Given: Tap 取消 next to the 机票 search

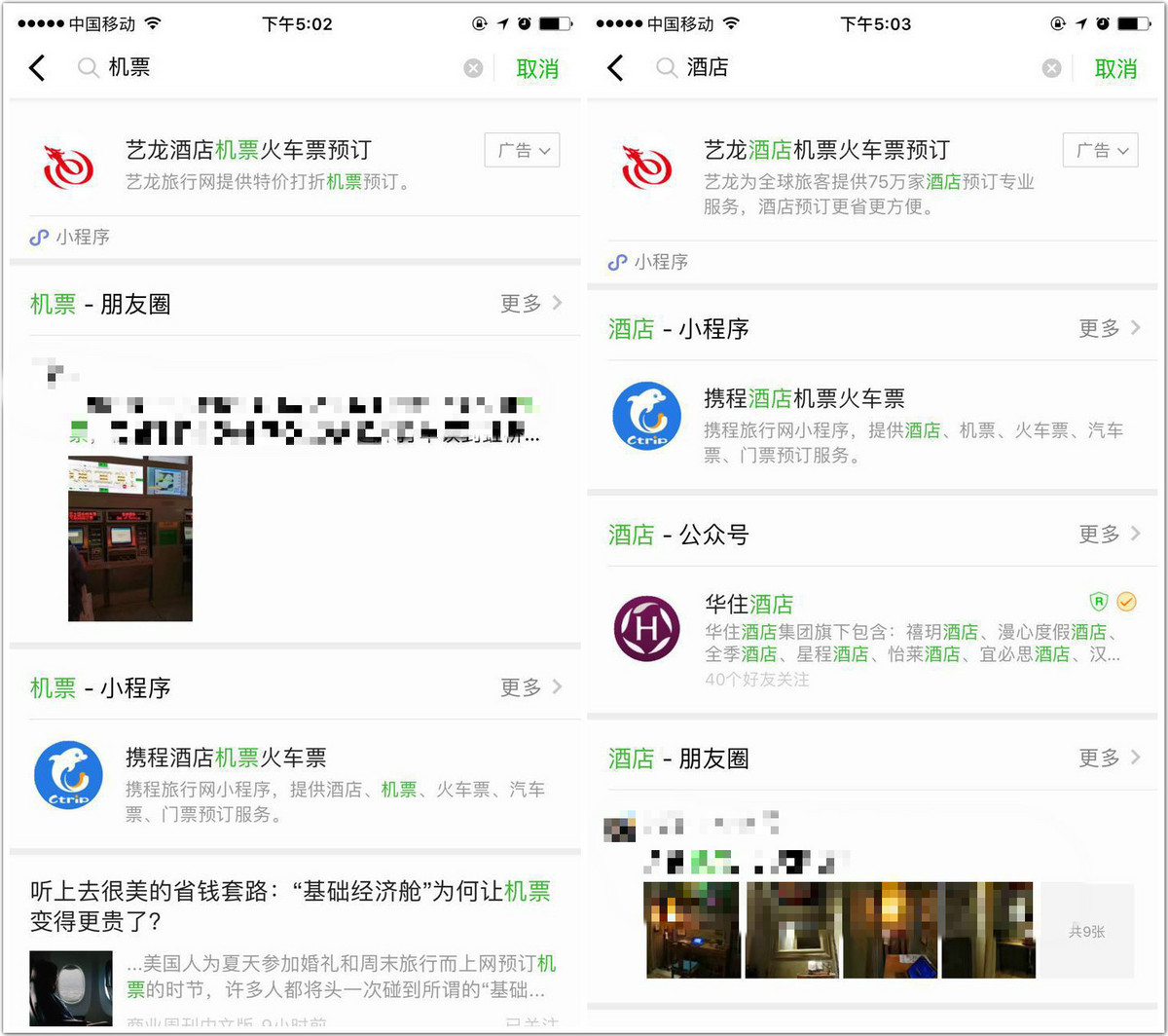Looking at the screenshot, I should pos(537,68).
